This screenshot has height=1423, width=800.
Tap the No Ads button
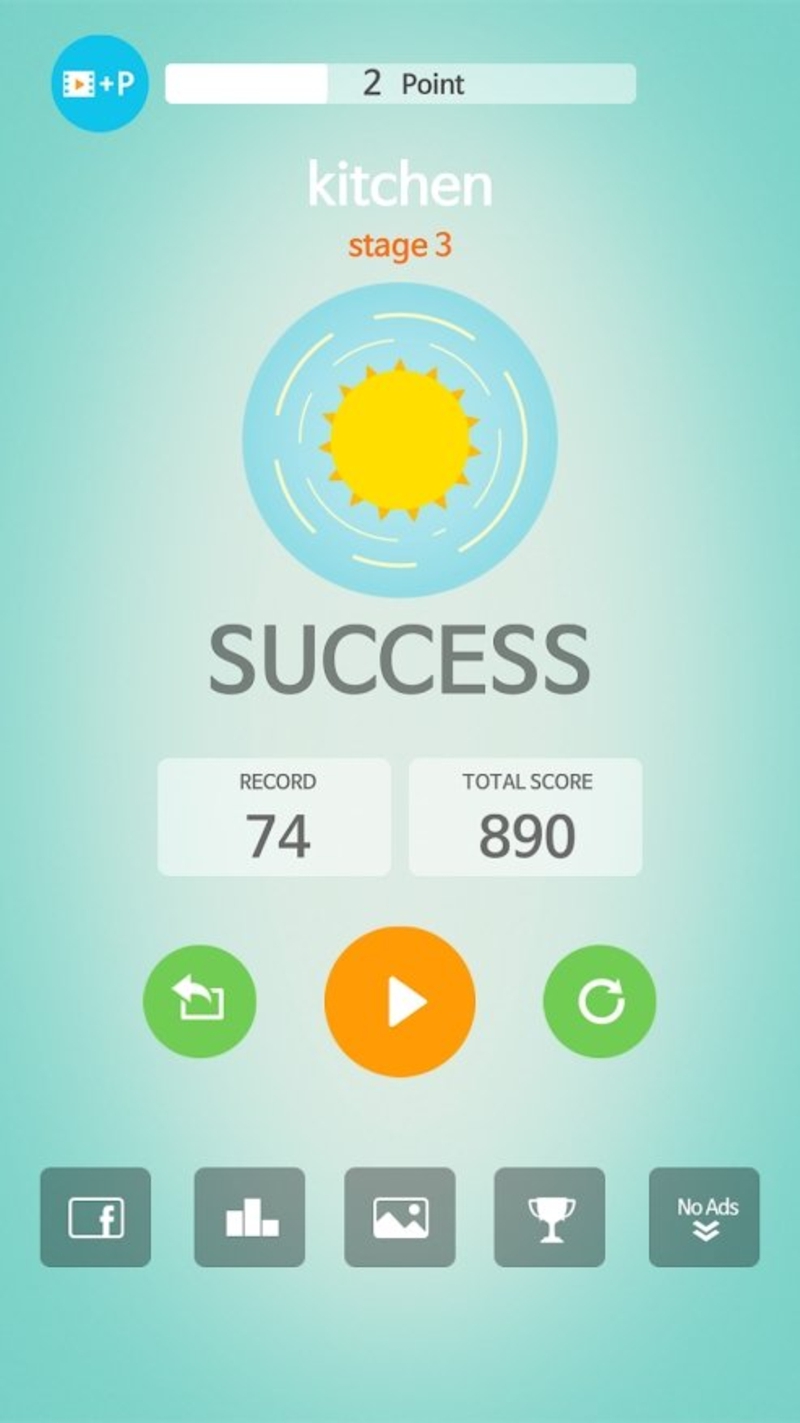[704, 1217]
